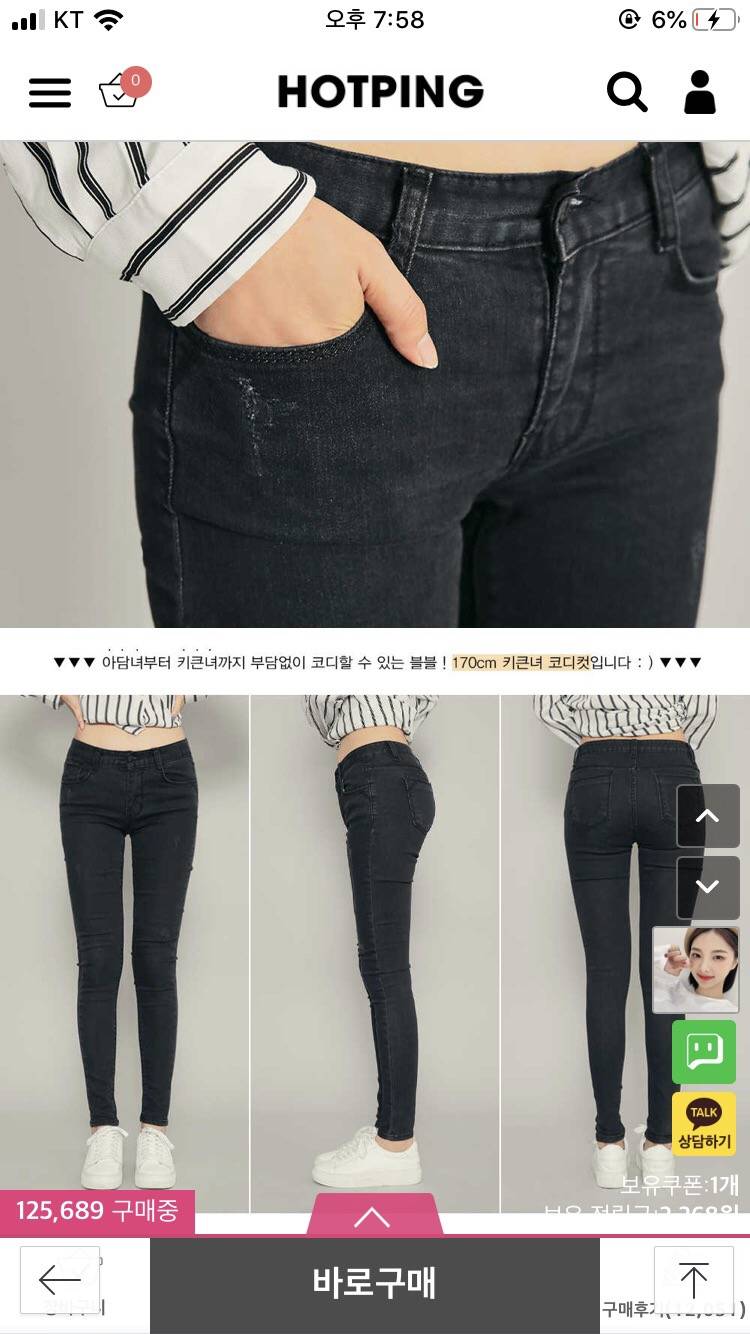Open the shopping cart

(122, 90)
